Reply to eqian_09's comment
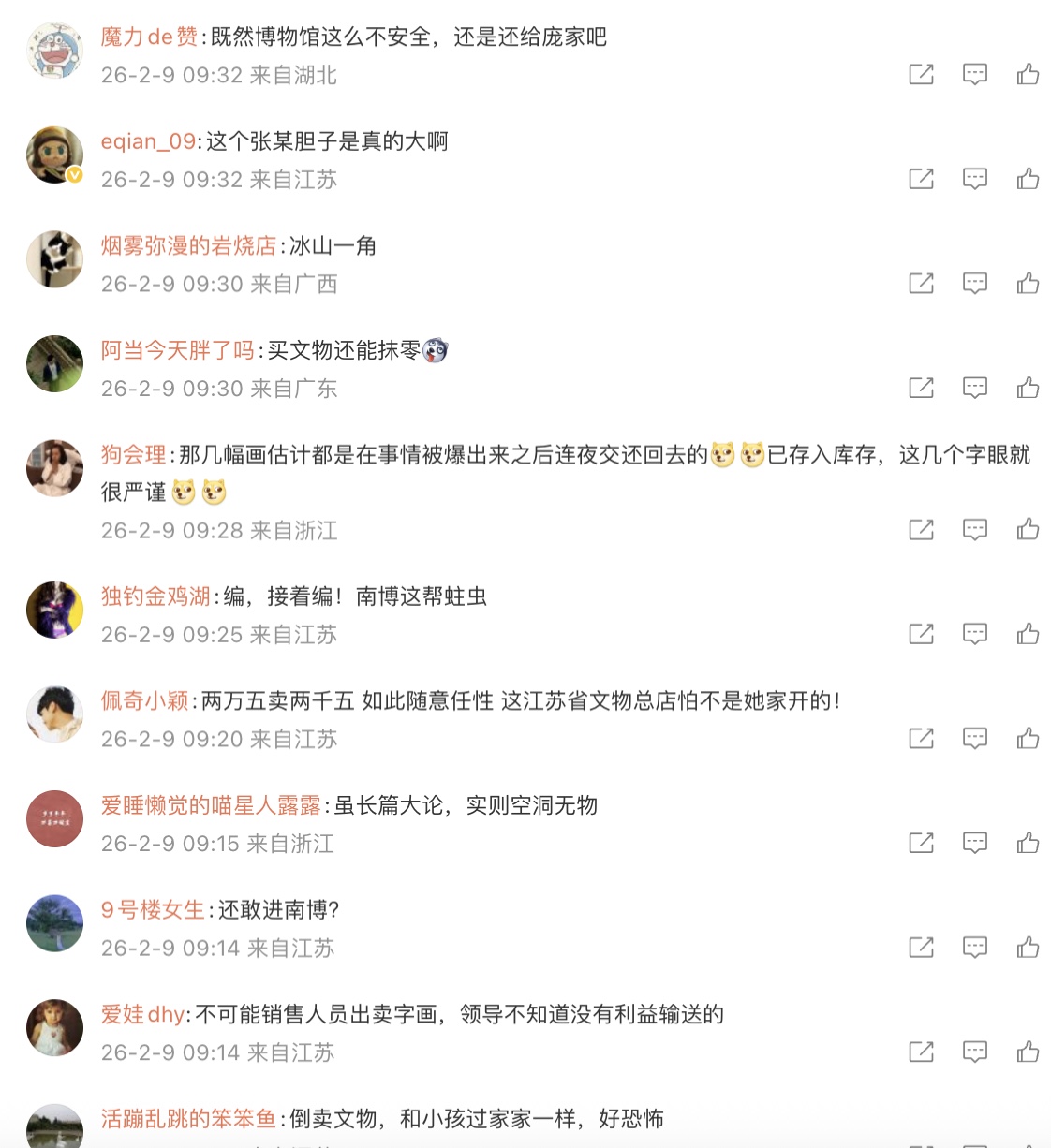Screen dimensions: 1051x1148 pos(974,179)
